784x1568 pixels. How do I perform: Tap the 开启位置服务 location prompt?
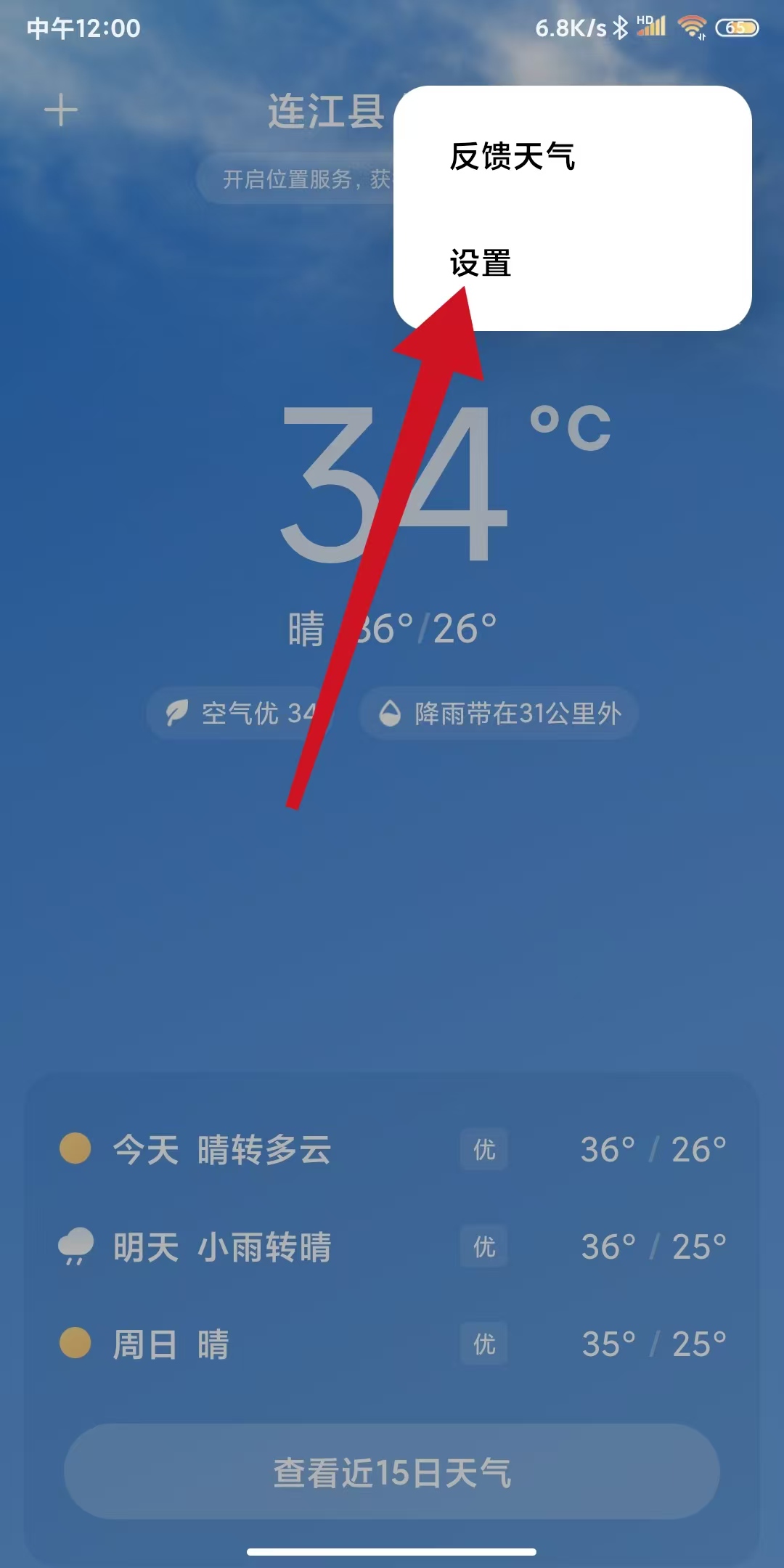(298, 179)
